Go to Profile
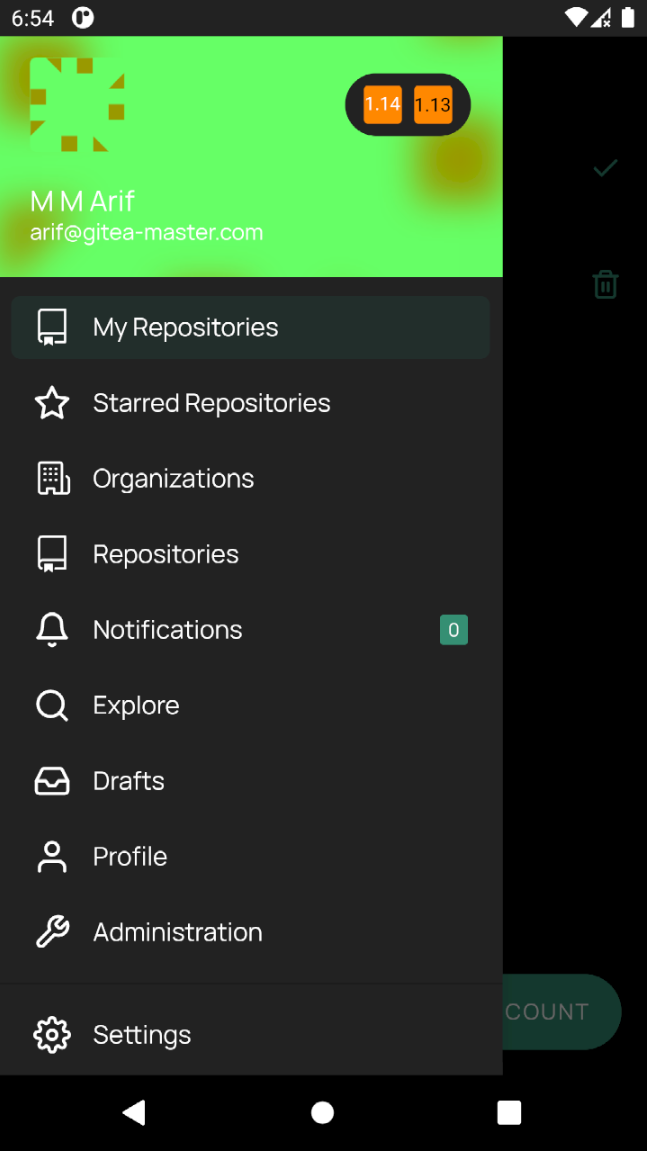 [x=250, y=856]
